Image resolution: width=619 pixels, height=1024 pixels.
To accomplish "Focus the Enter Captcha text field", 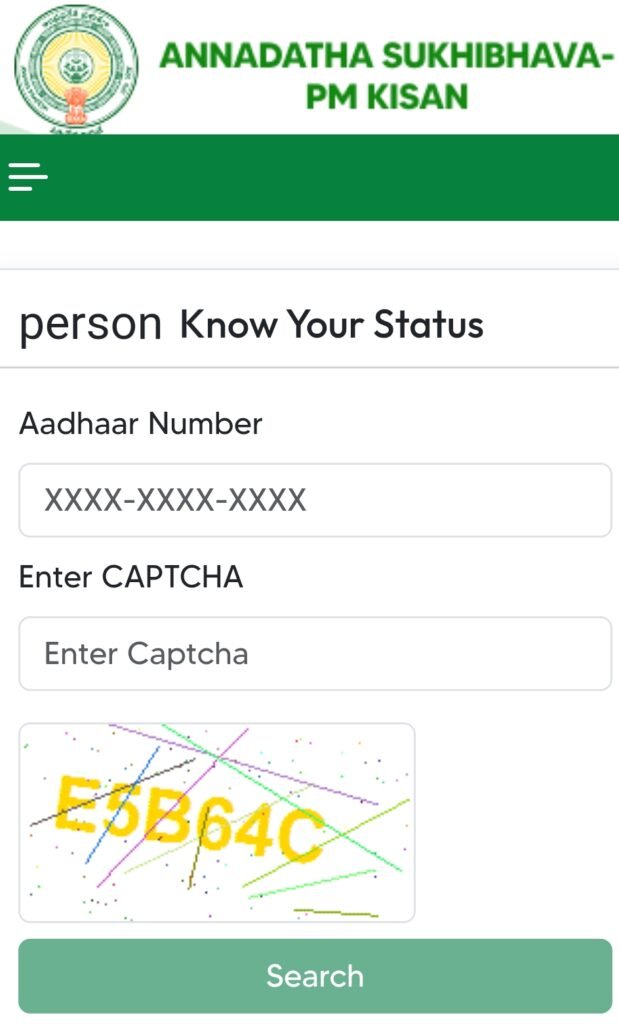I will (x=314, y=654).
